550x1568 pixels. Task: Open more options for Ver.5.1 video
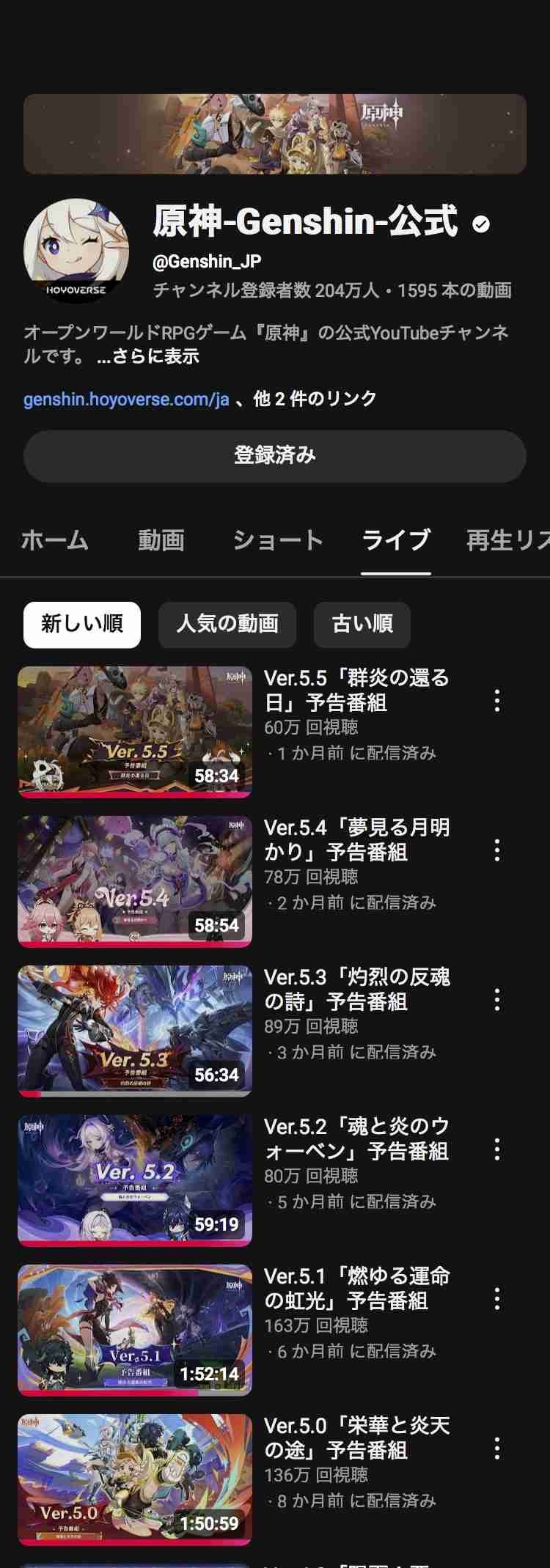(x=497, y=1299)
